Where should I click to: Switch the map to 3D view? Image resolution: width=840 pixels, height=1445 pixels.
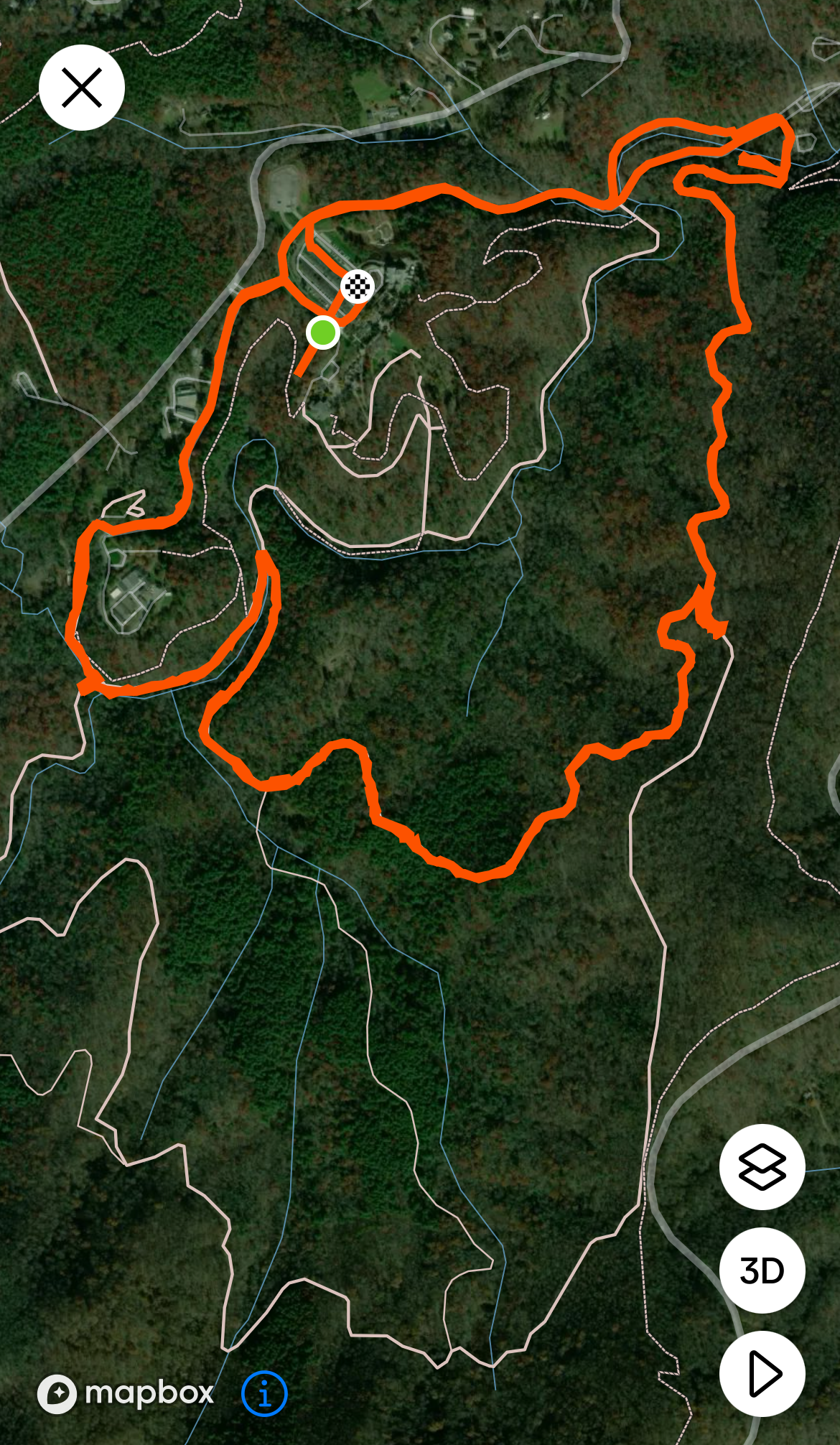pyautogui.click(x=762, y=1270)
